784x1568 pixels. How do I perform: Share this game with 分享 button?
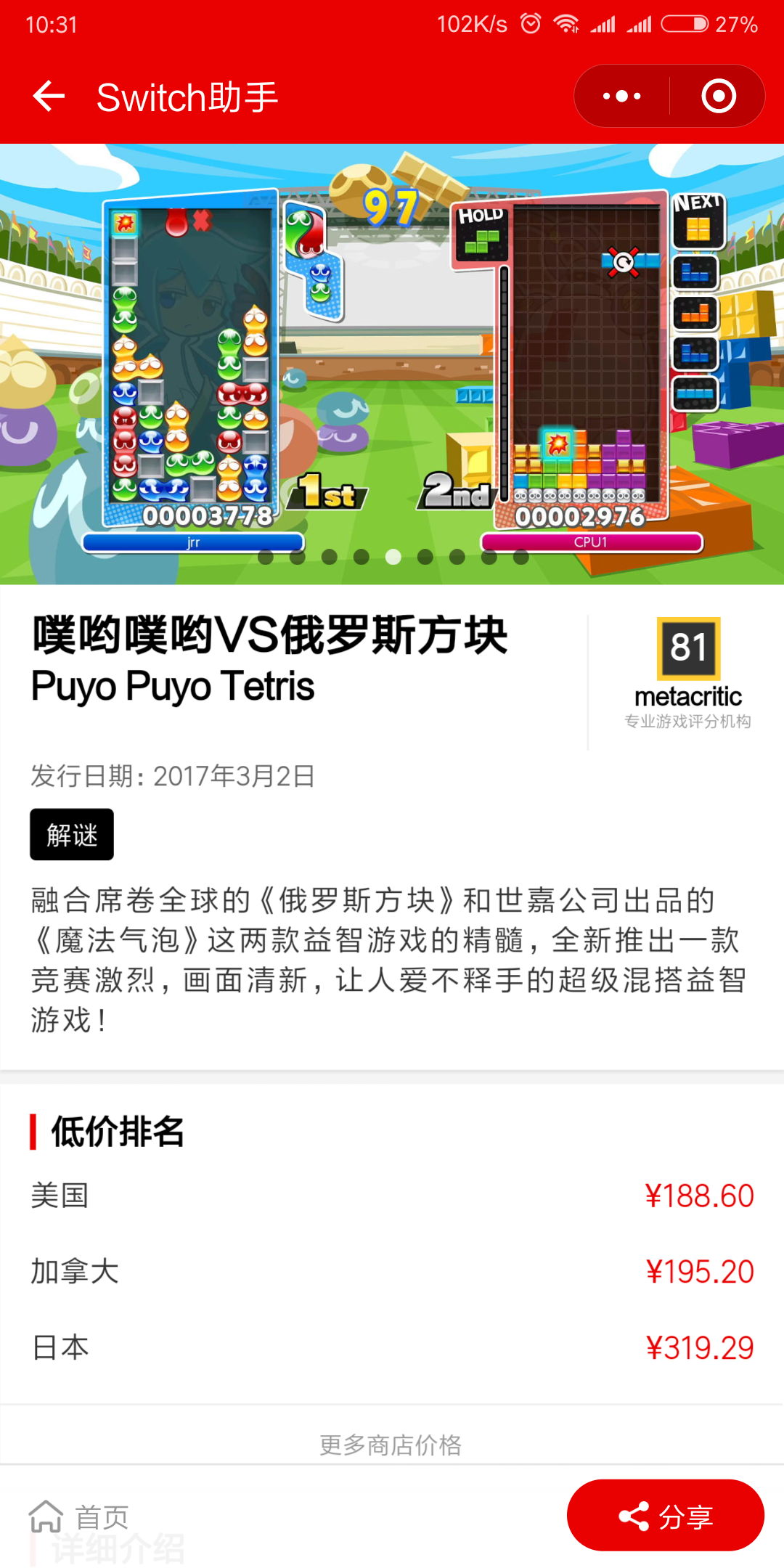pos(665,1516)
